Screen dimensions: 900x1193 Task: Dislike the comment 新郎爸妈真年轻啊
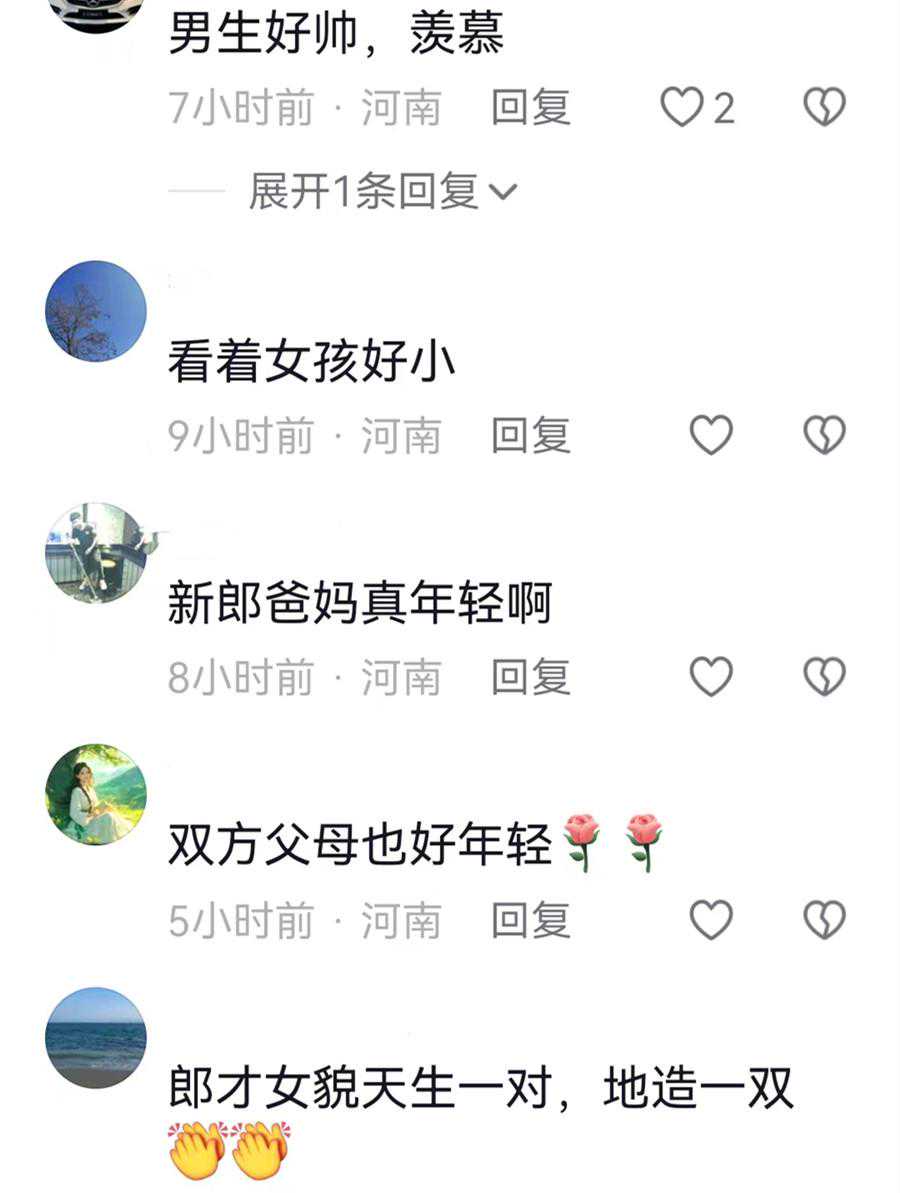[825, 677]
